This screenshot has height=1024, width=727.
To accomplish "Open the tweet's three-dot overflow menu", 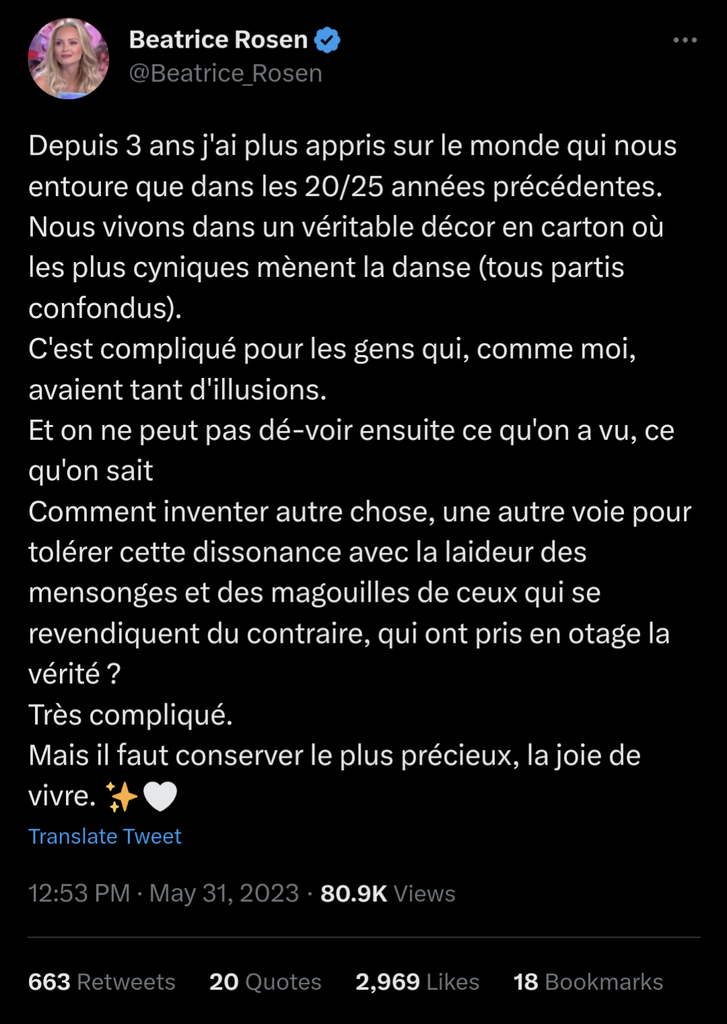I will click(684, 40).
